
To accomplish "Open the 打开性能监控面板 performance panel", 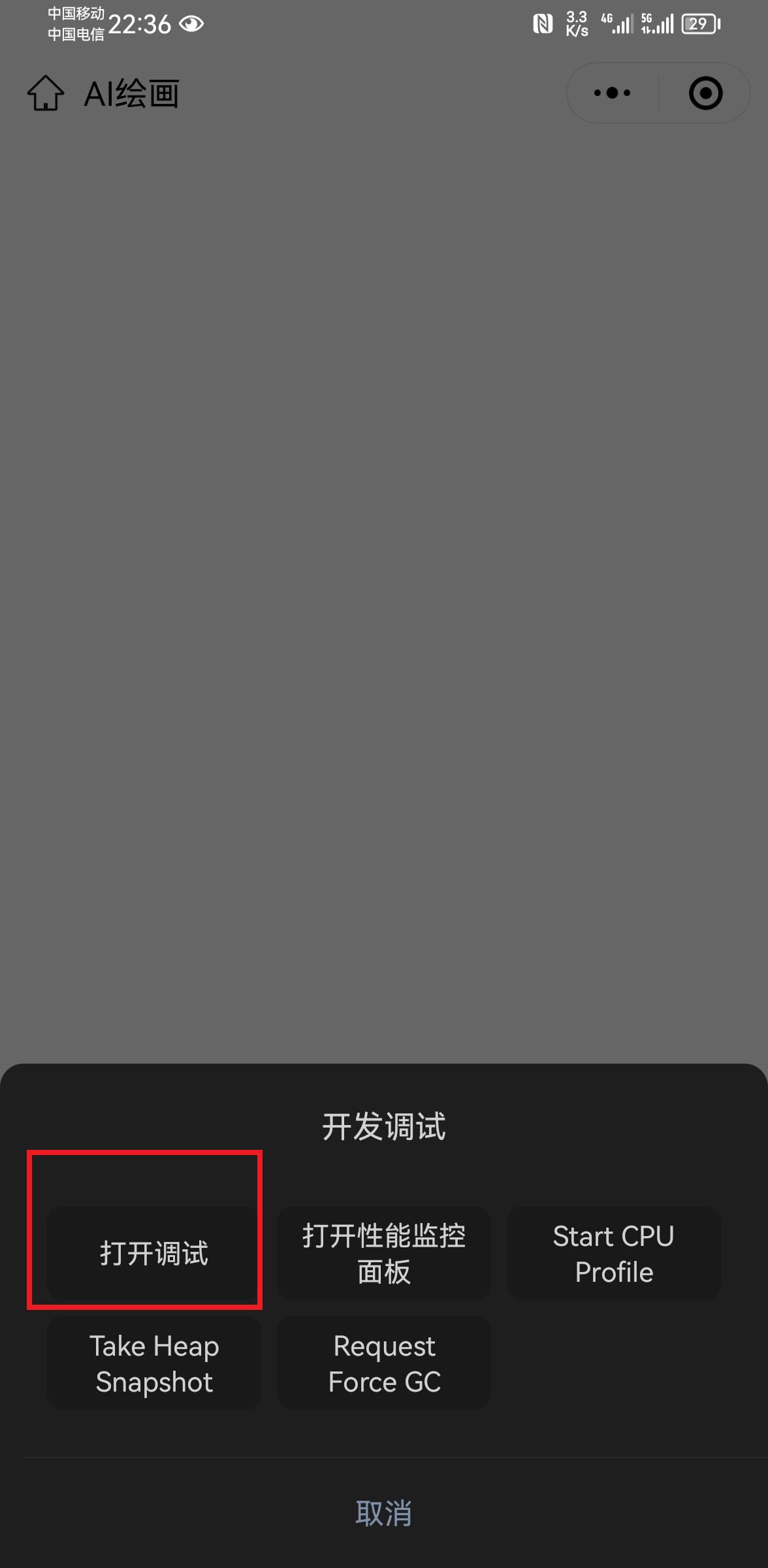I will 384,1253.
